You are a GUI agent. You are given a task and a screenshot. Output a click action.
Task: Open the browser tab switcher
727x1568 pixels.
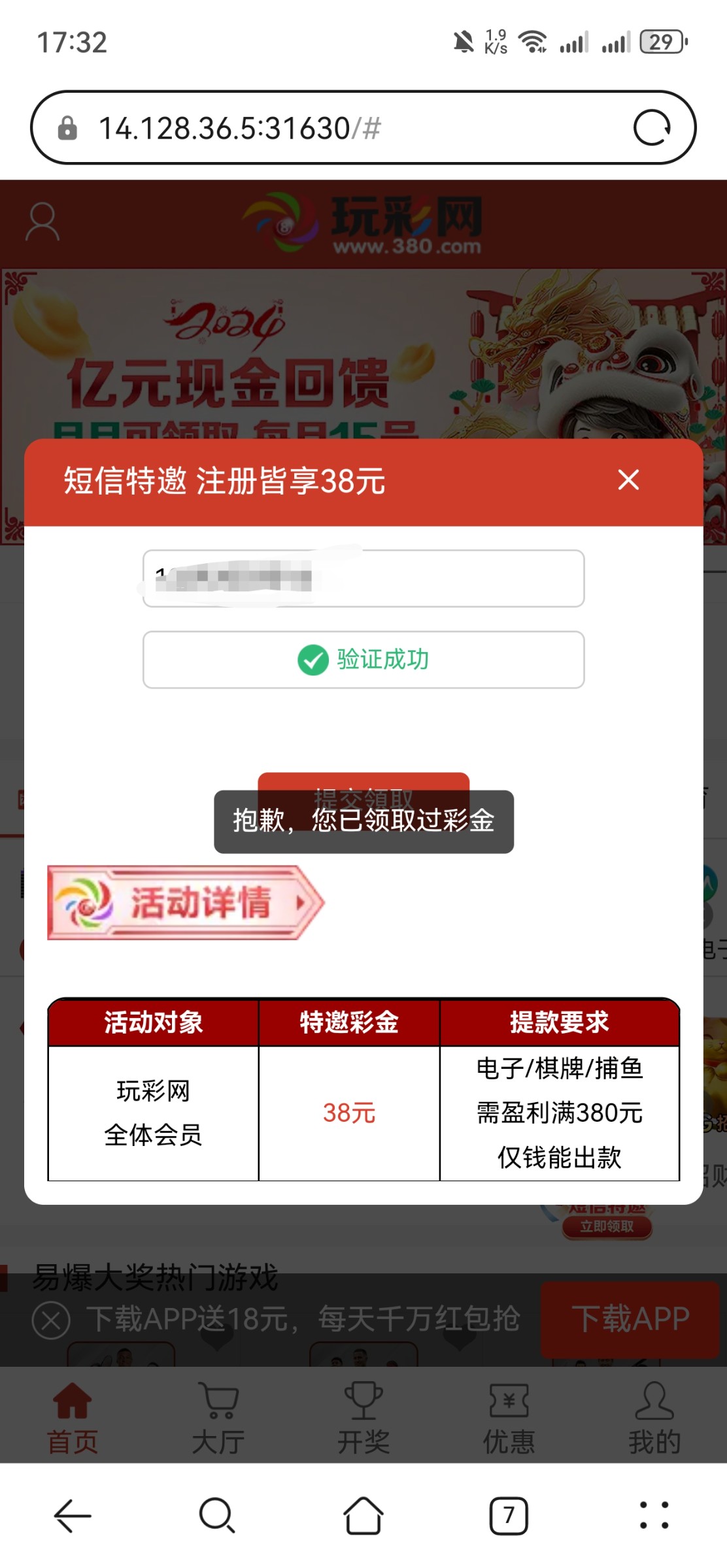[509, 1515]
